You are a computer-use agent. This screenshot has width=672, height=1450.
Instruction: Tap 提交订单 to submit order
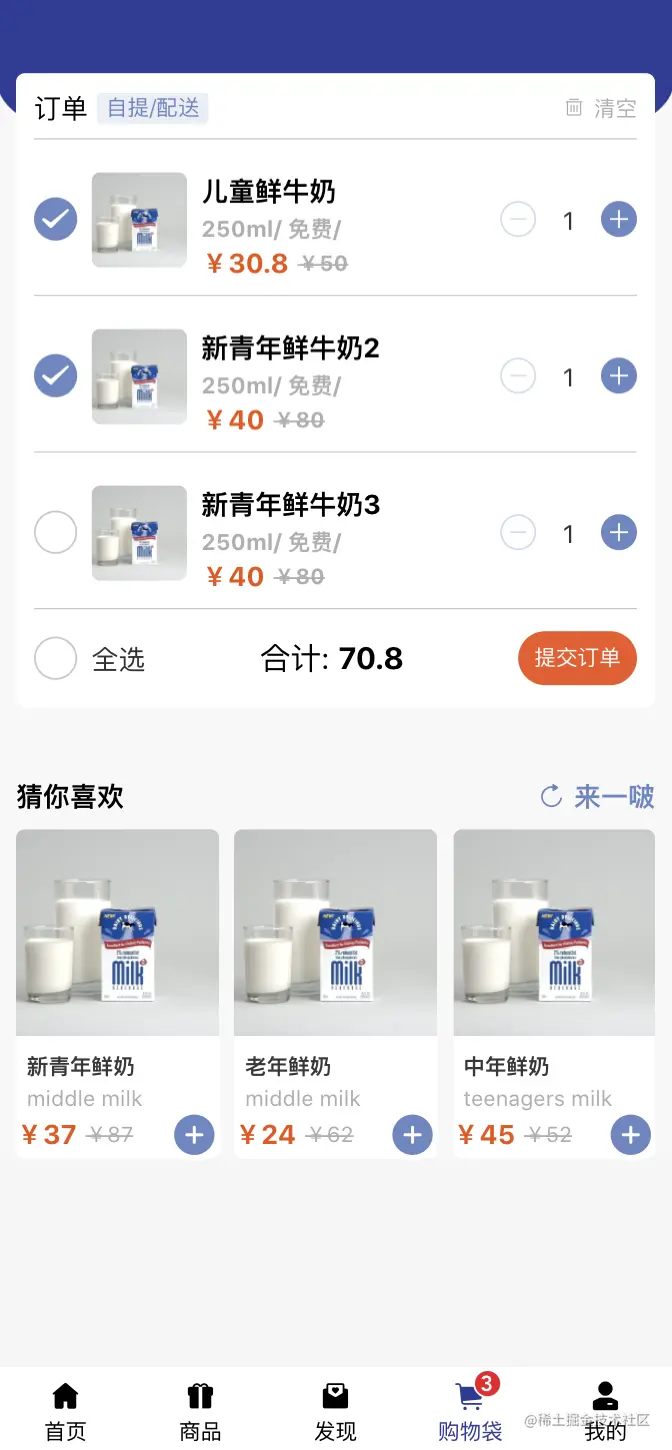pos(577,658)
